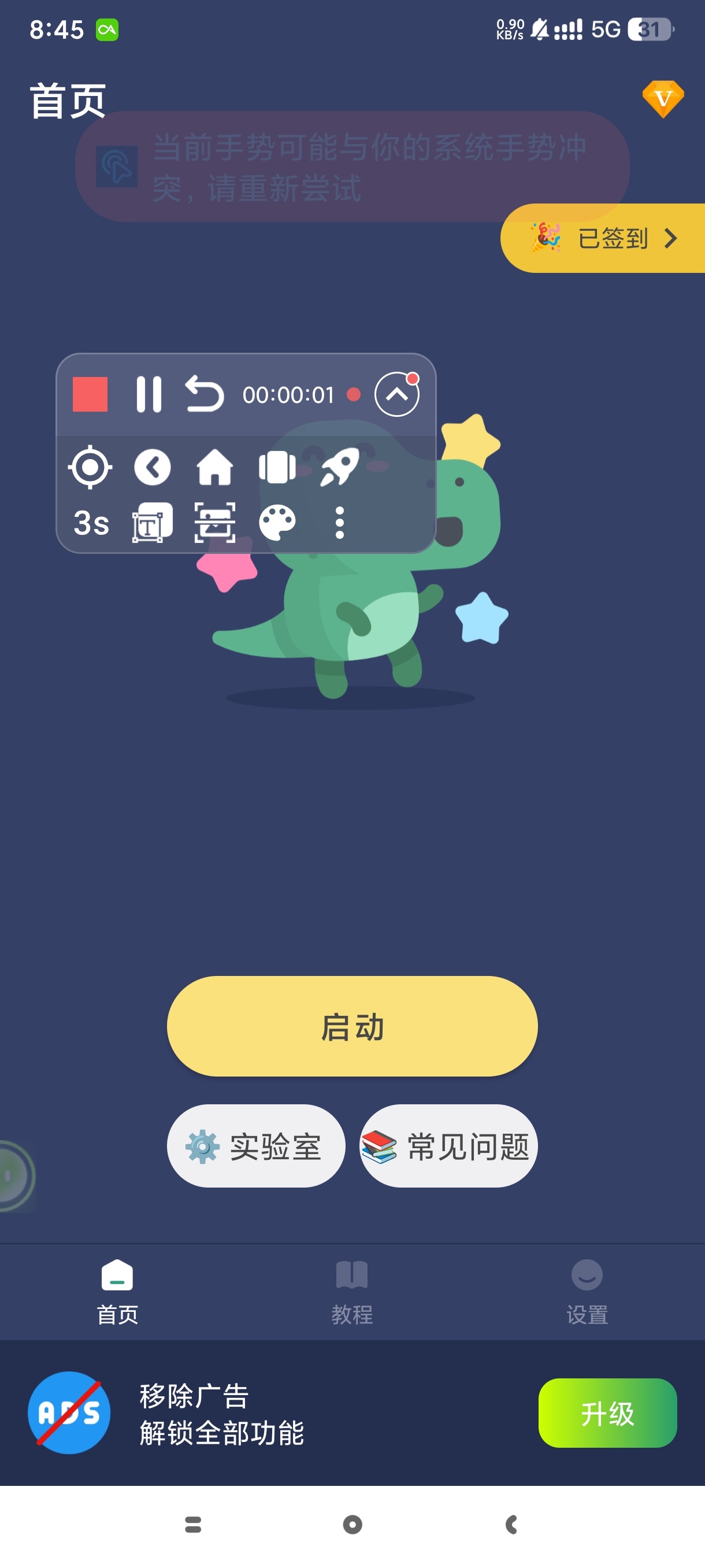Viewport: 705px width, 1568px height.
Task: Tap the crosshair target icon in toolbar
Action: 90,468
